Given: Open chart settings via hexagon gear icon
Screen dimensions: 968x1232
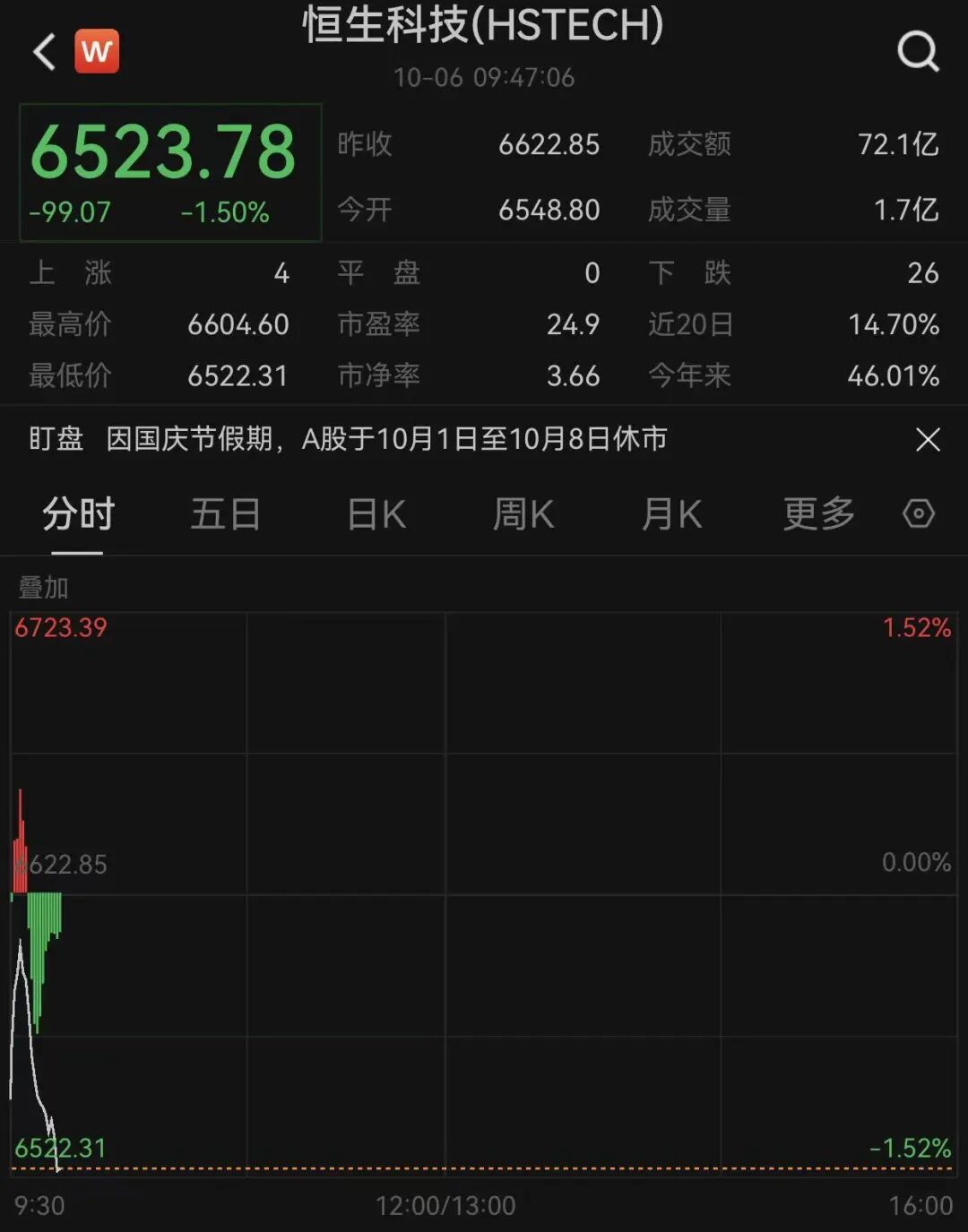Looking at the screenshot, I should coord(918,514).
